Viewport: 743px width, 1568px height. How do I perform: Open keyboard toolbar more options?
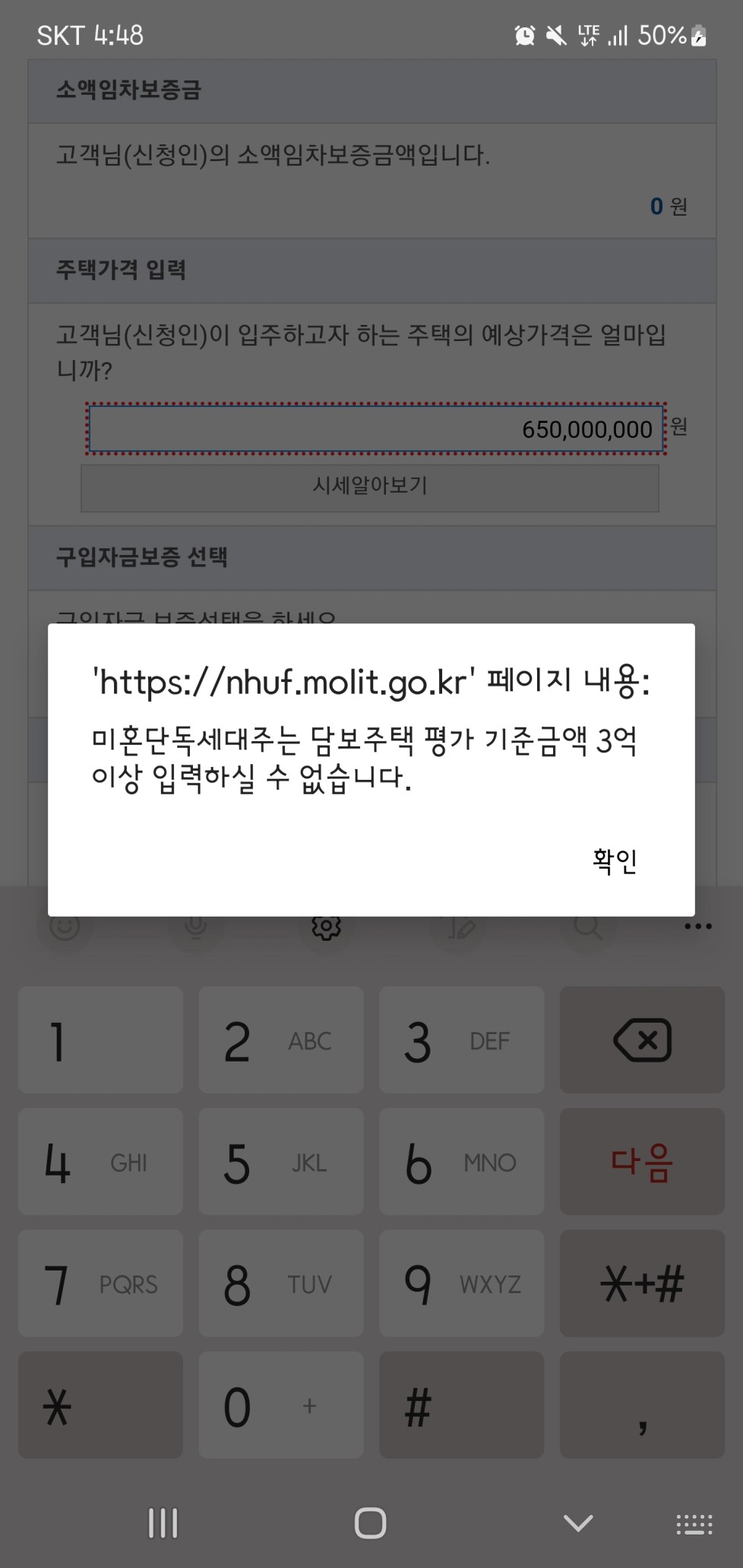698,926
